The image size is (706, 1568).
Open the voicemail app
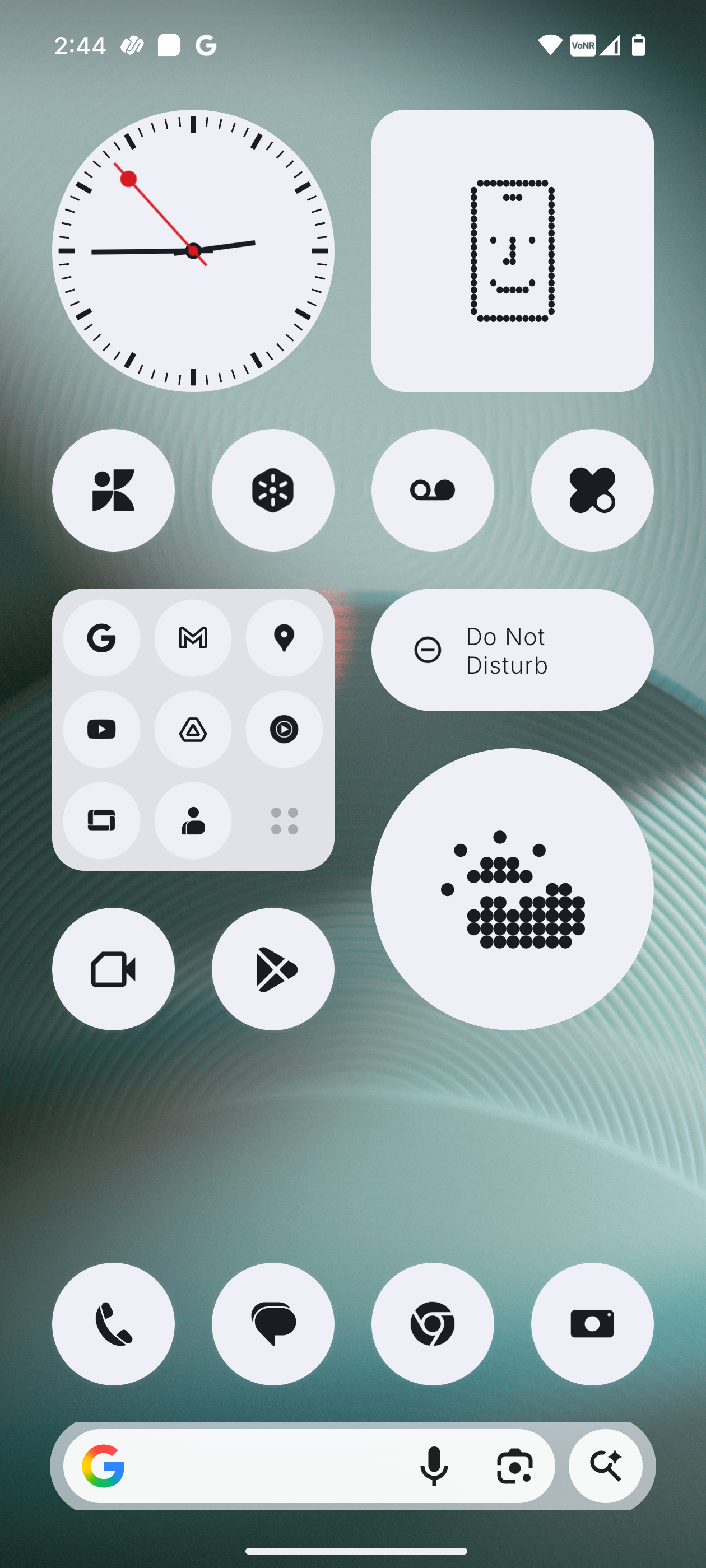pos(432,490)
